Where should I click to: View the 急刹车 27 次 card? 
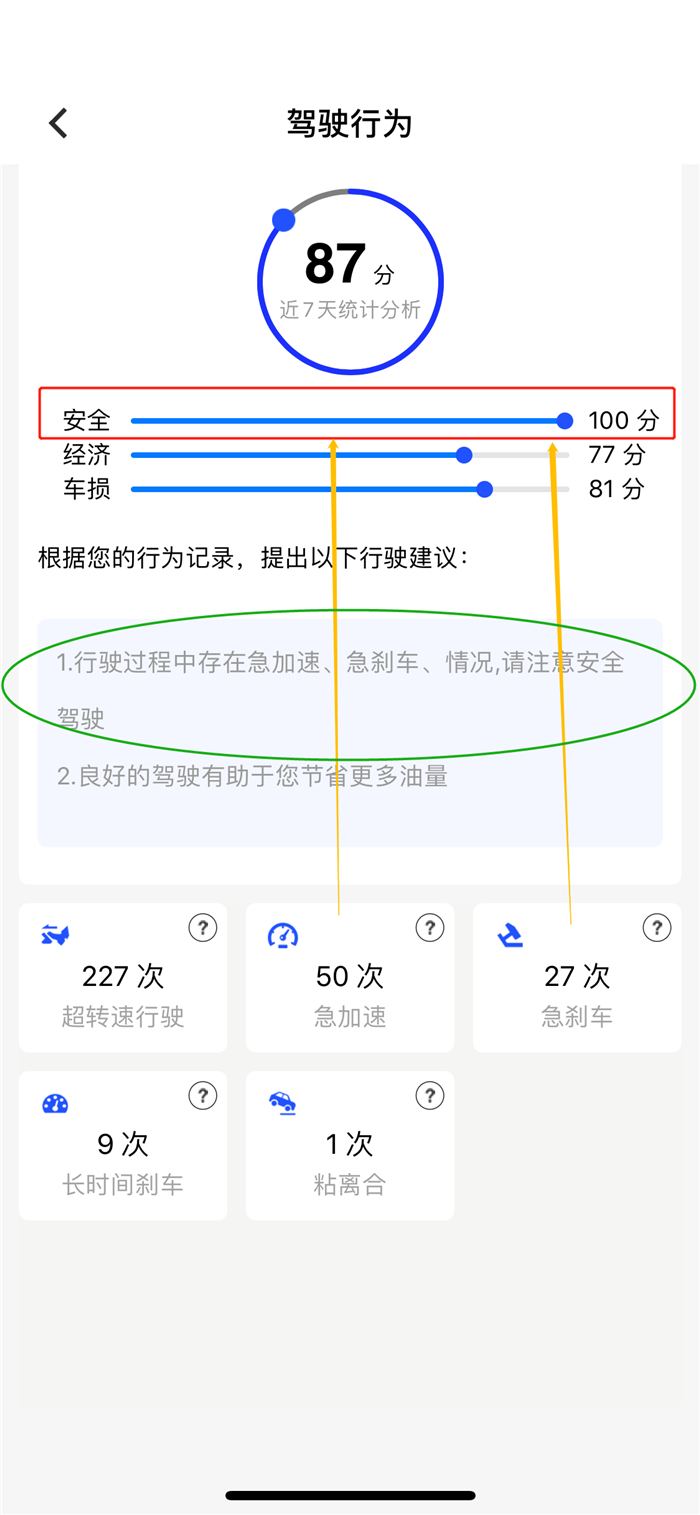point(577,978)
